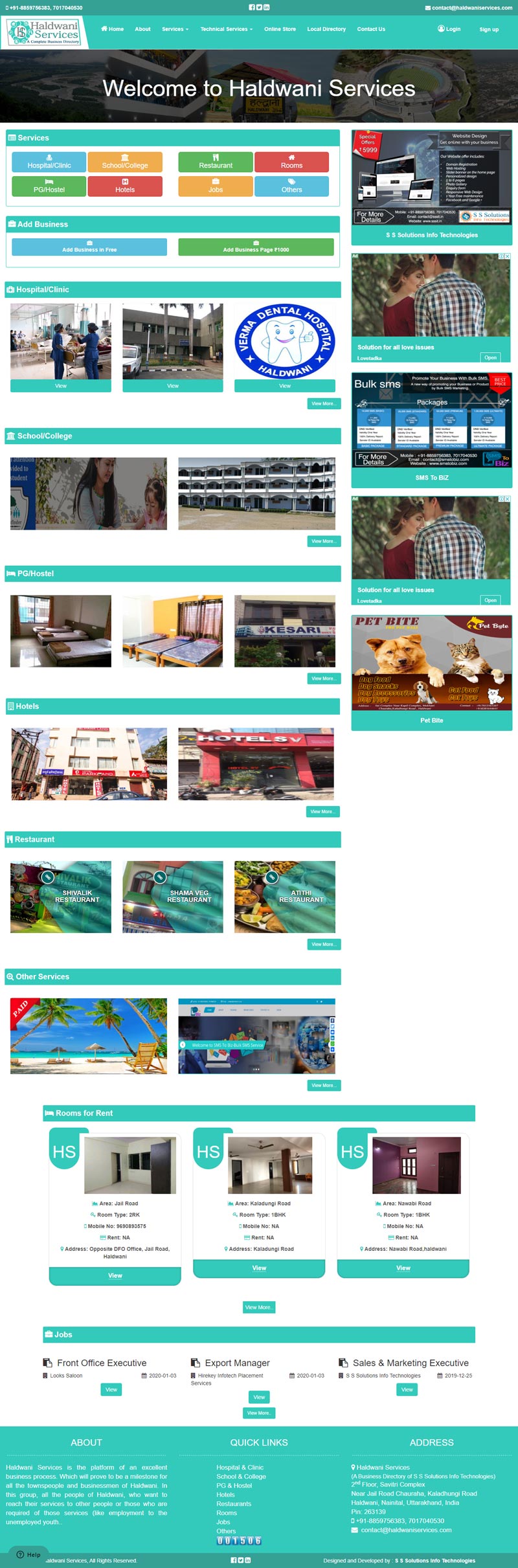This screenshot has height=1568, width=518.
Task: Go to Local Directory
Action: 326,29
